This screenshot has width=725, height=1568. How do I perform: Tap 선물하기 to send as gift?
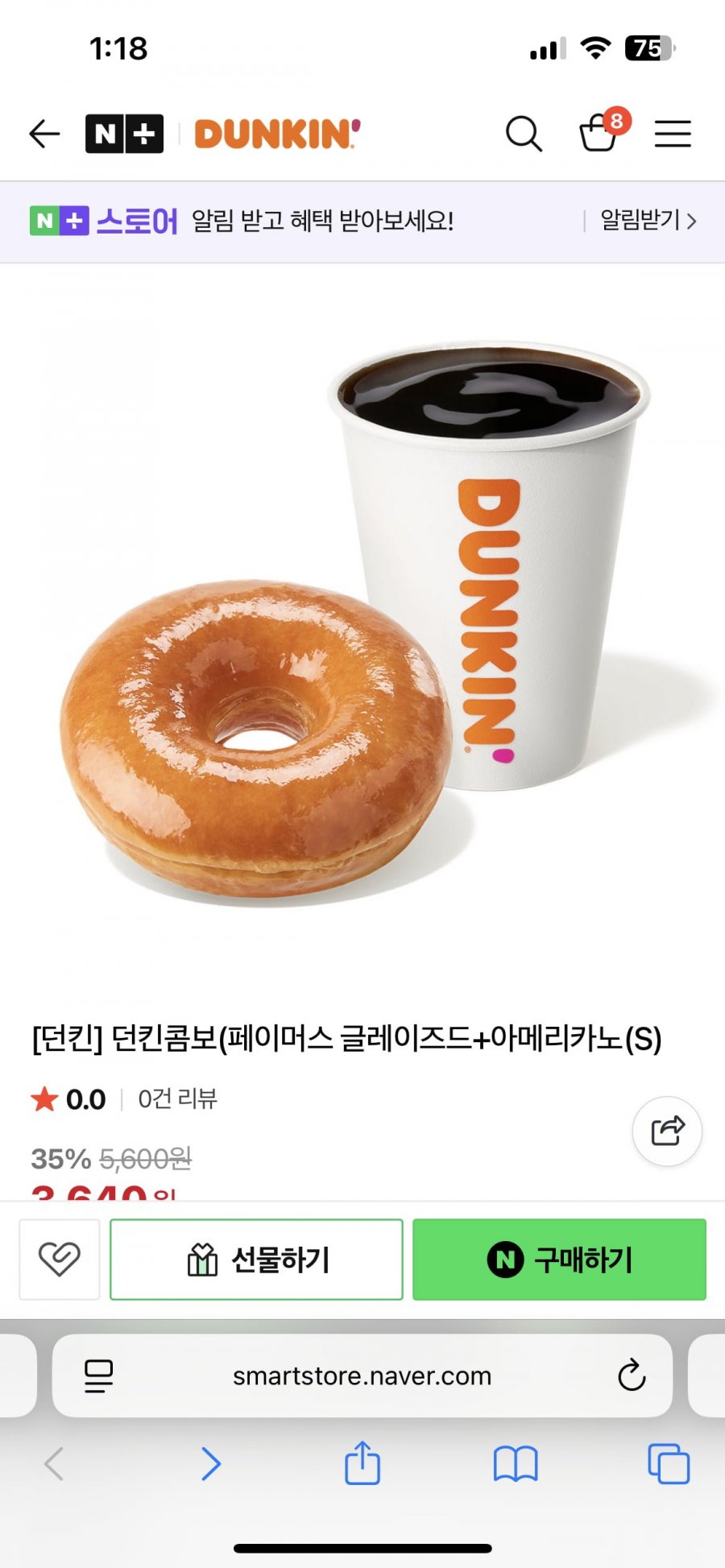pos(256,1259)
